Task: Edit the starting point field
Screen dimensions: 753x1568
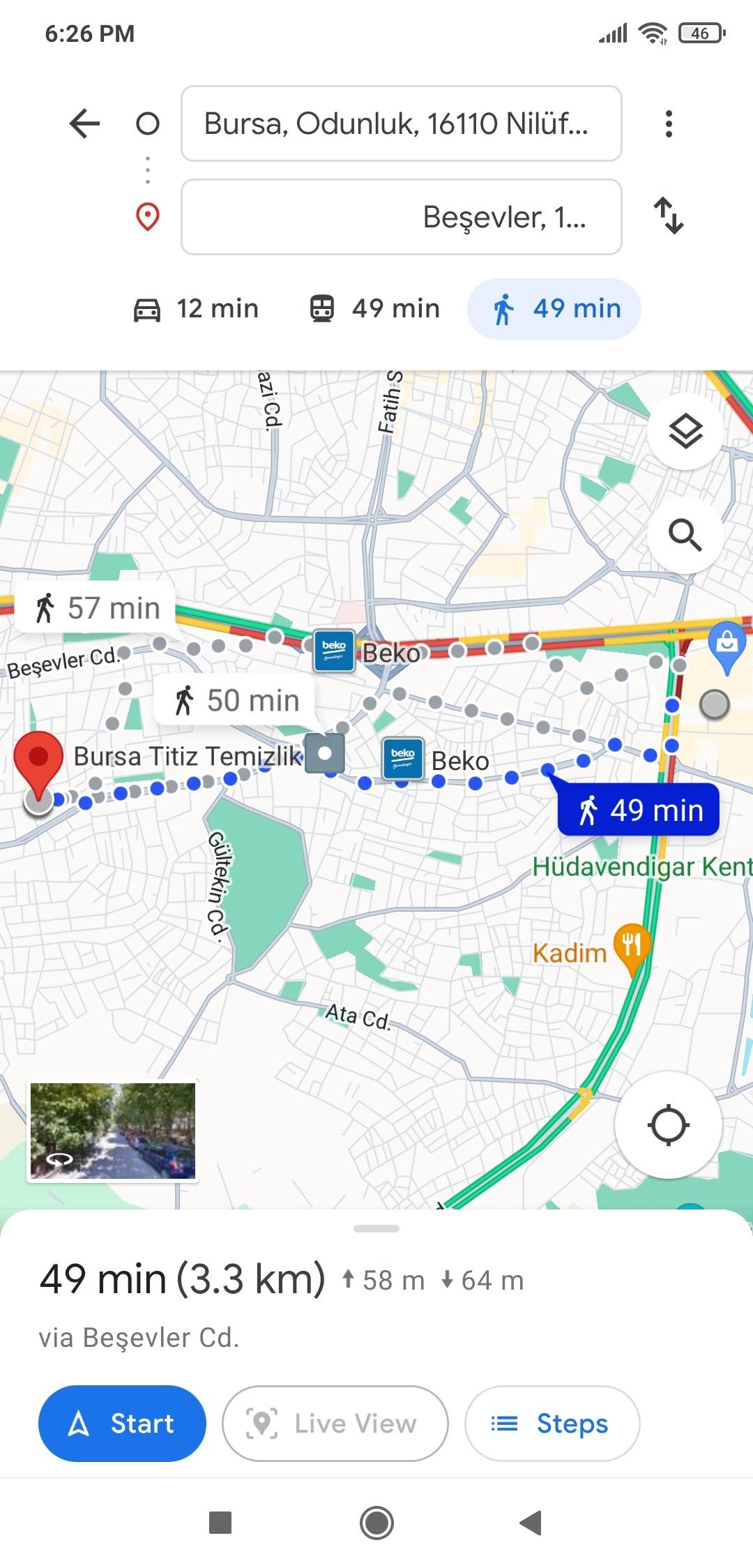Action: 401,124
